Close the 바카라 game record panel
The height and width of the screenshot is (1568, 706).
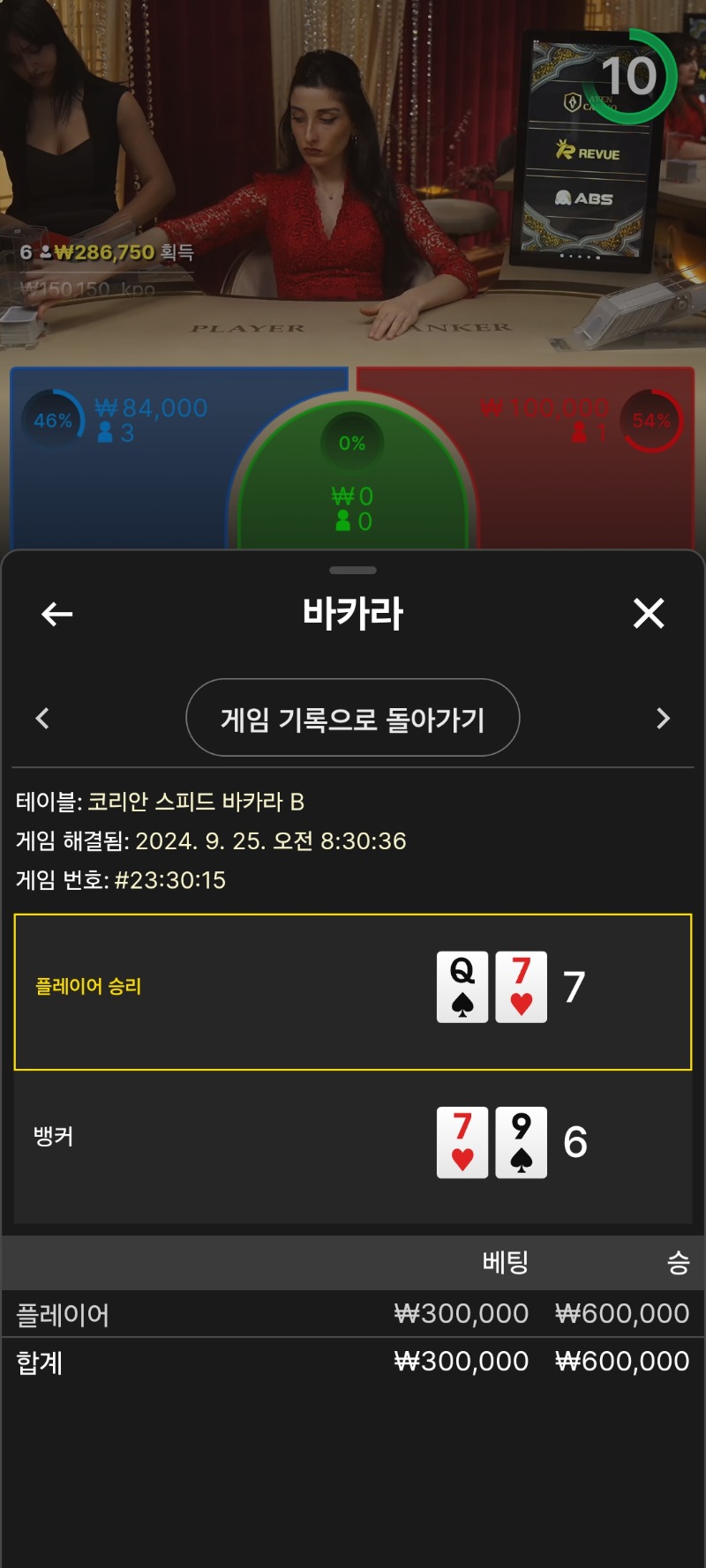point(649,613)
